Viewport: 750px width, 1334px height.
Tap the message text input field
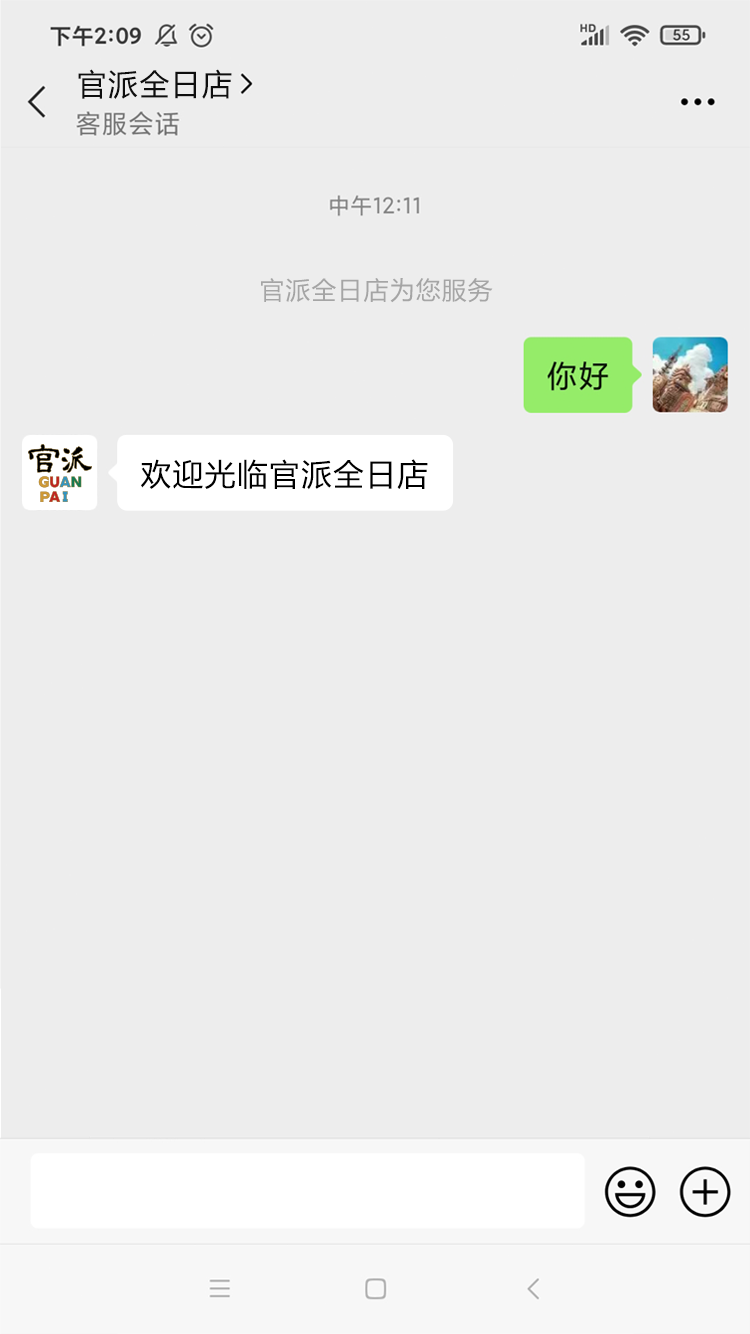tap(307, 1190)
